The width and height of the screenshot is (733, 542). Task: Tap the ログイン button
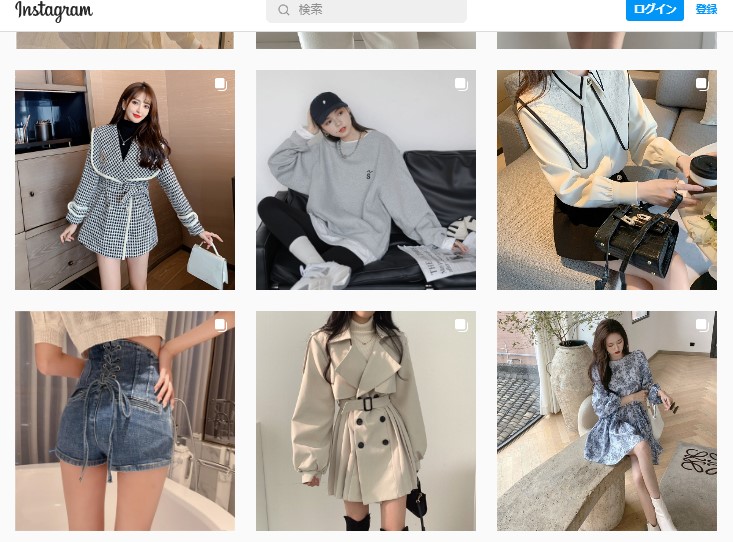[x=654, y=9]
